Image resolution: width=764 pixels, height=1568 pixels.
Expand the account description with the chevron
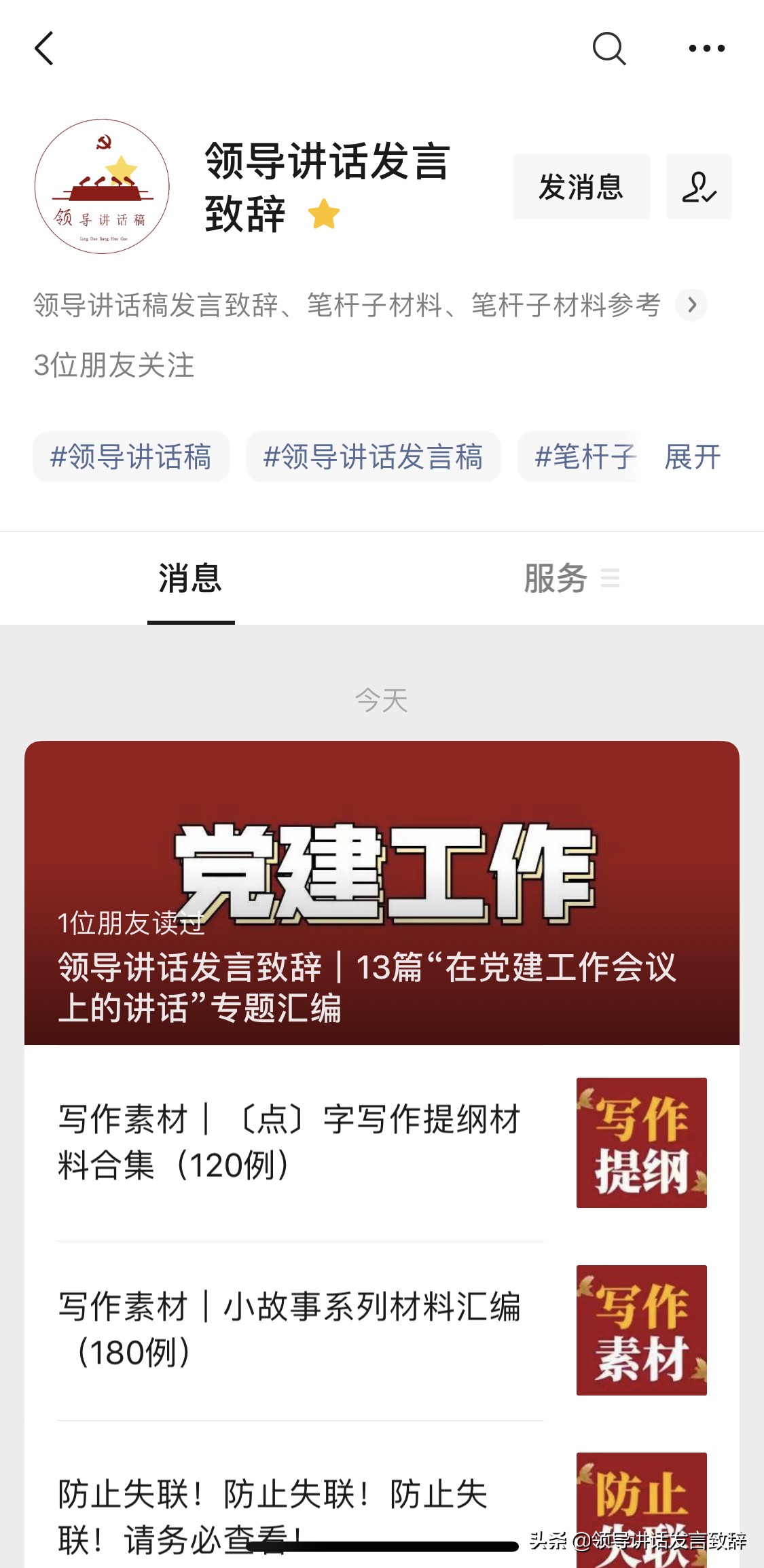(691, 305)
